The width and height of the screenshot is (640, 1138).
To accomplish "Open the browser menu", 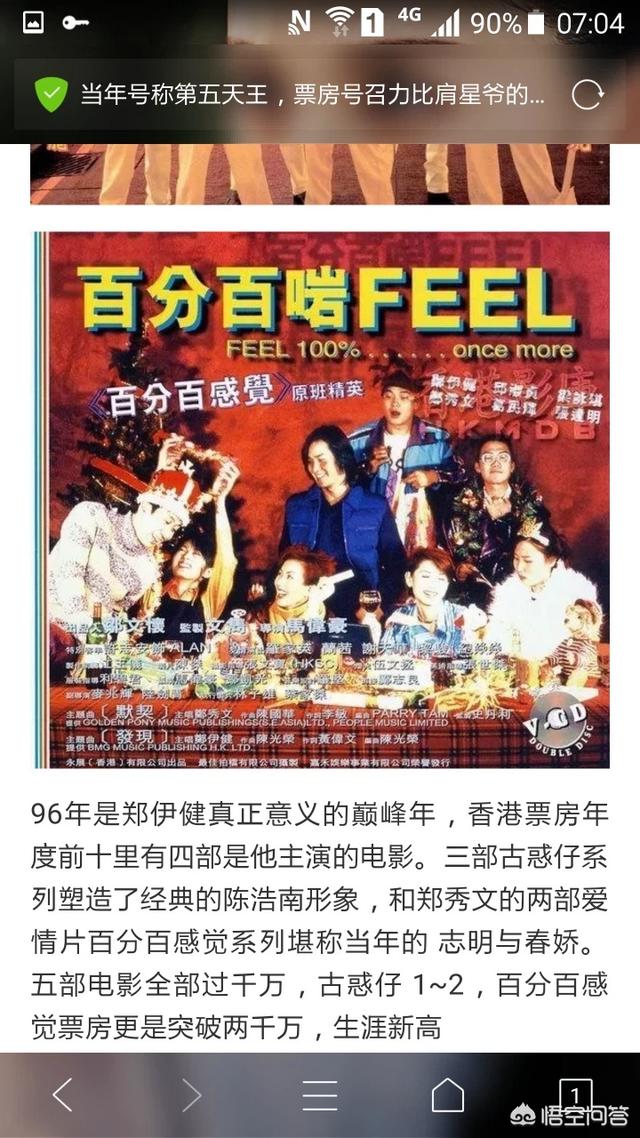I will [x=320, y=1095].
